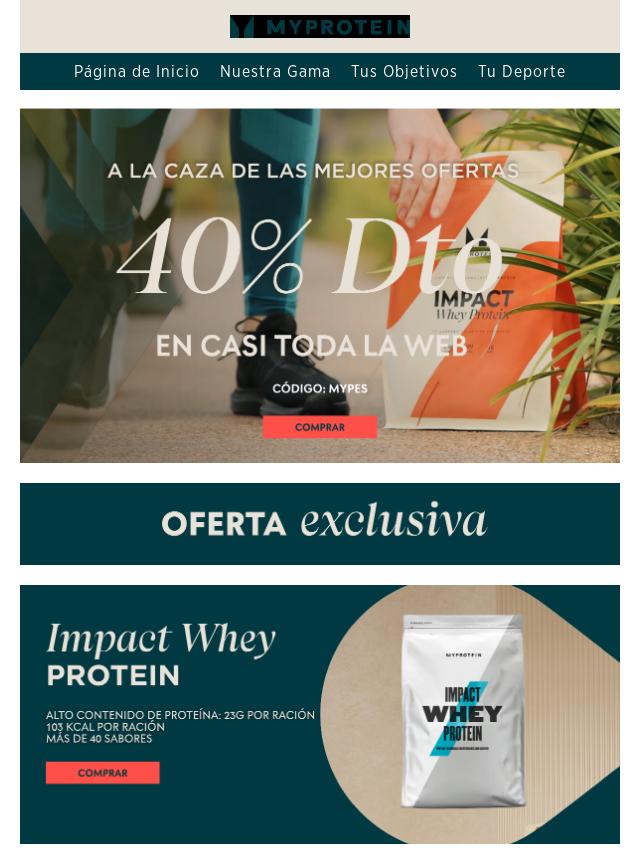Open Tus Objetivos menu link
The image size is (640, 854).
(404, 72)
